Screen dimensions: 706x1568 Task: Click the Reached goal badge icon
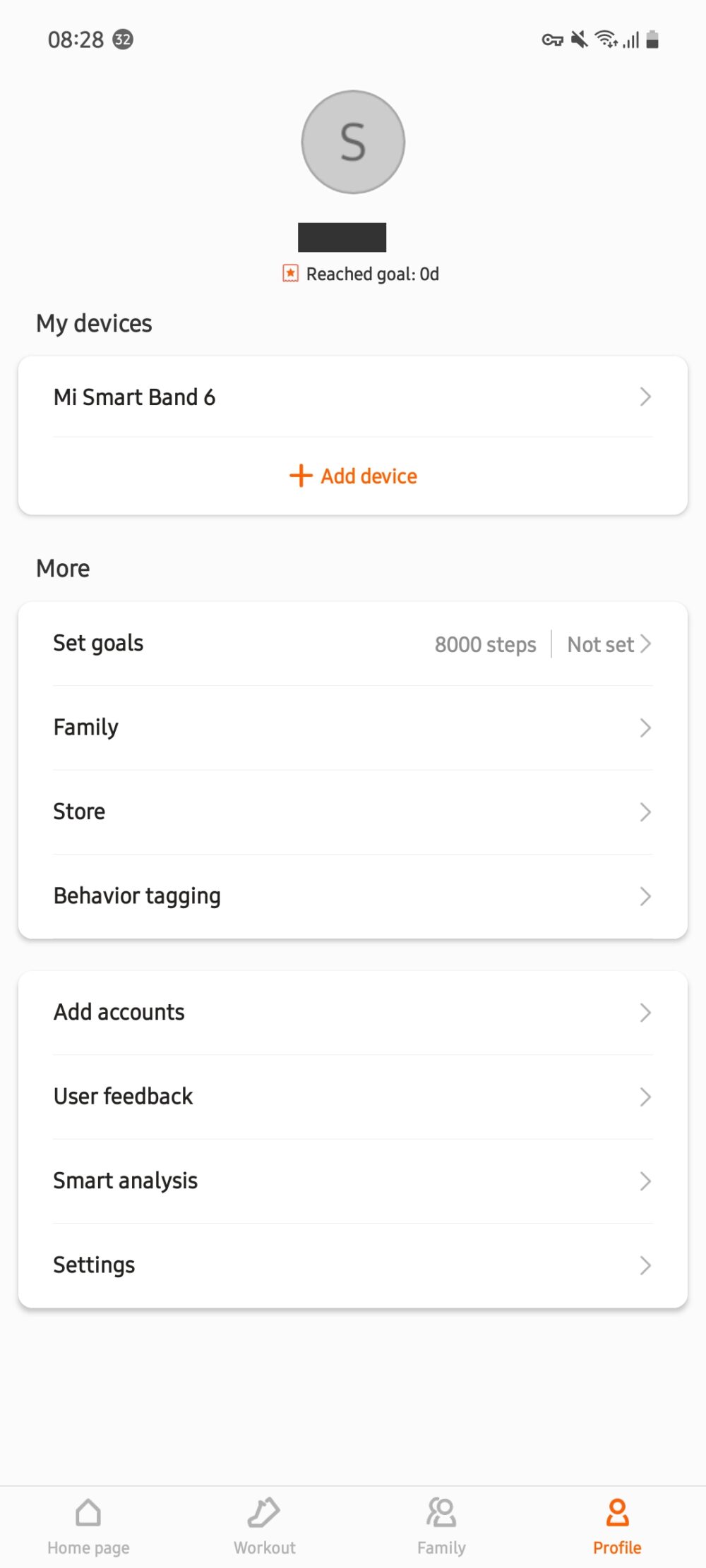pyautogui.click(x=290, y=273)
